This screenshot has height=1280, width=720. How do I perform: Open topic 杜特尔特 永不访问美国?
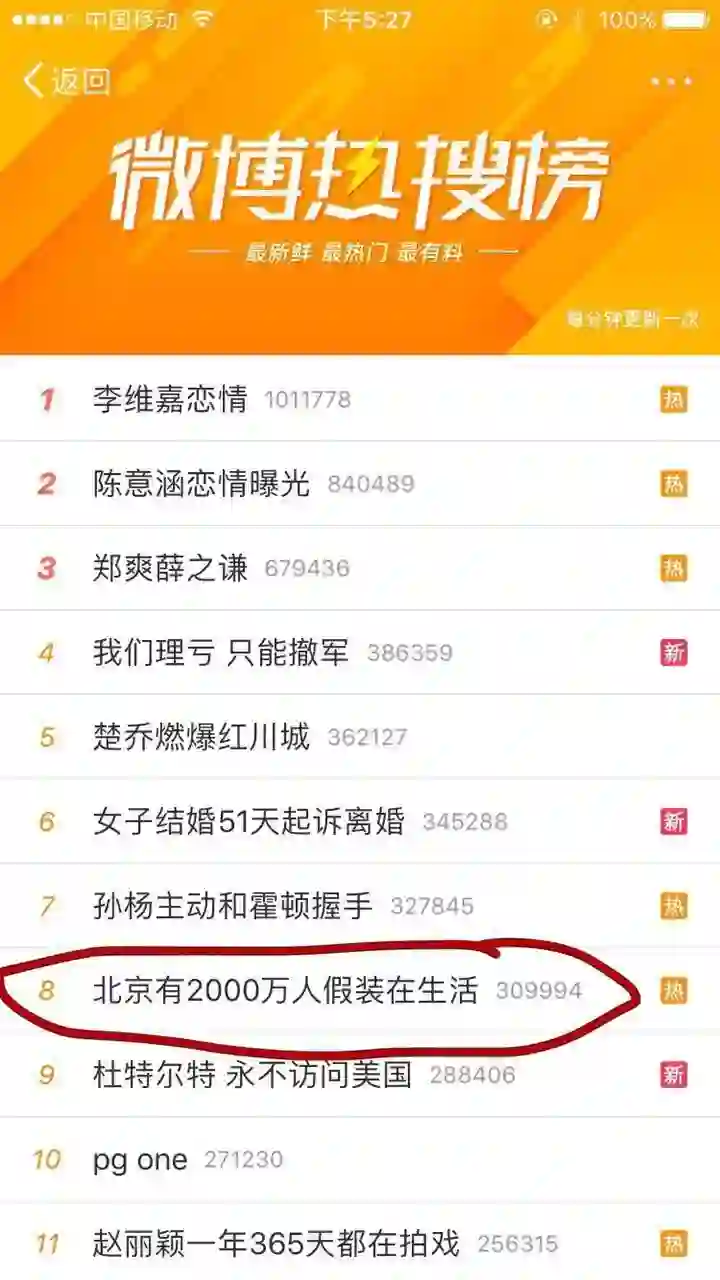[252, 1075]
